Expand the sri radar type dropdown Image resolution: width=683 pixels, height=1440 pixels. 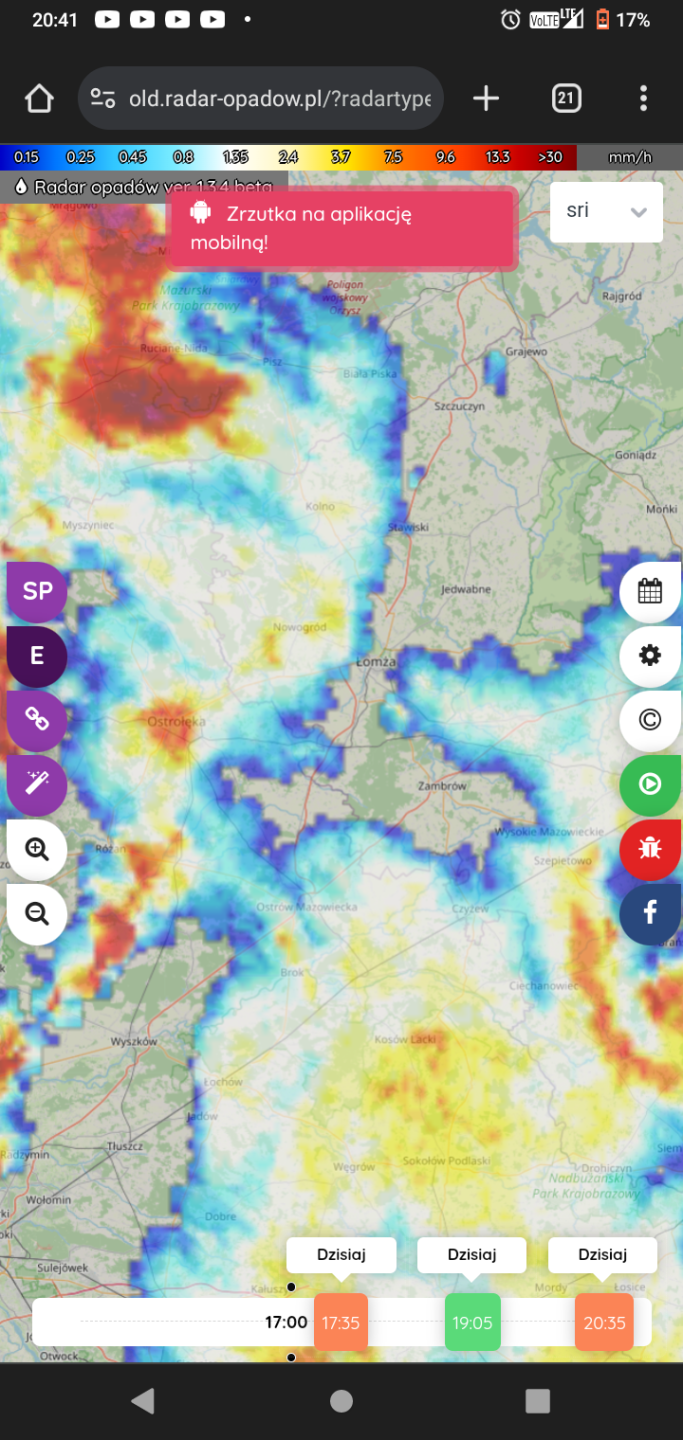coord(606,211)
